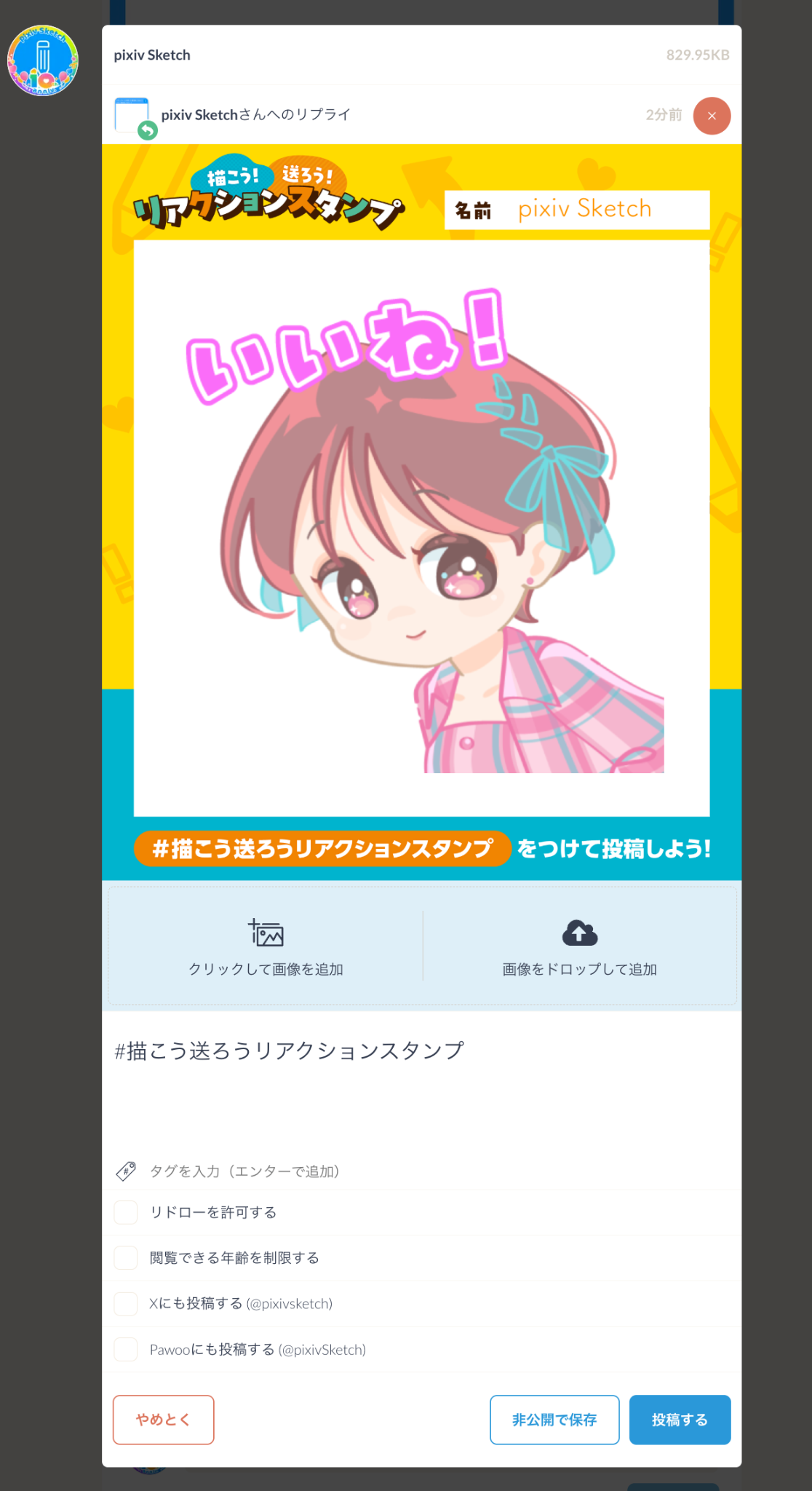812x1491 pixels.
Task: Check 閲覧できる年齢を制限する
Action: click(x=126, y=1258)
